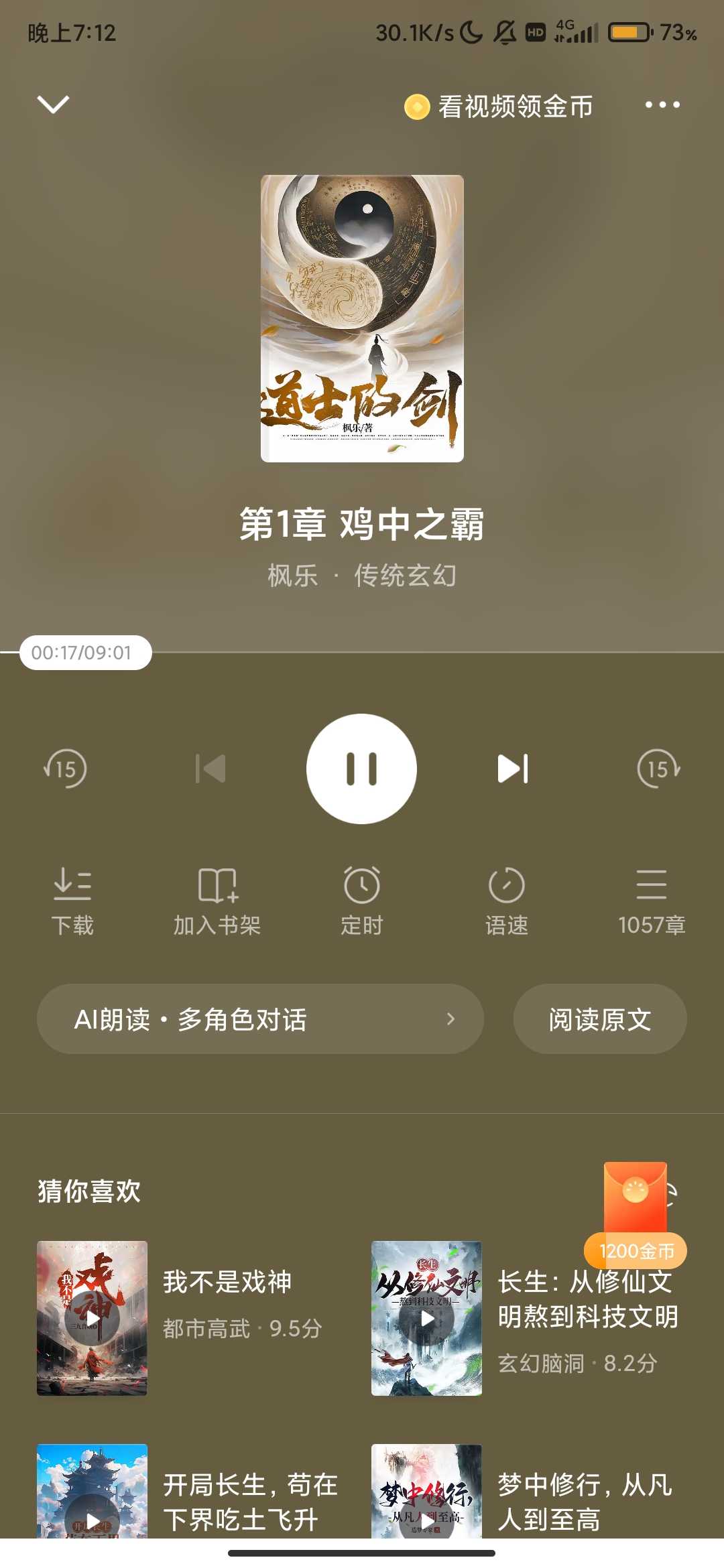This screenshot has width=724, height=1568.
Task: Open AI朗读 · 多角色对话 voice options
Action: (x=260, y=1019)
